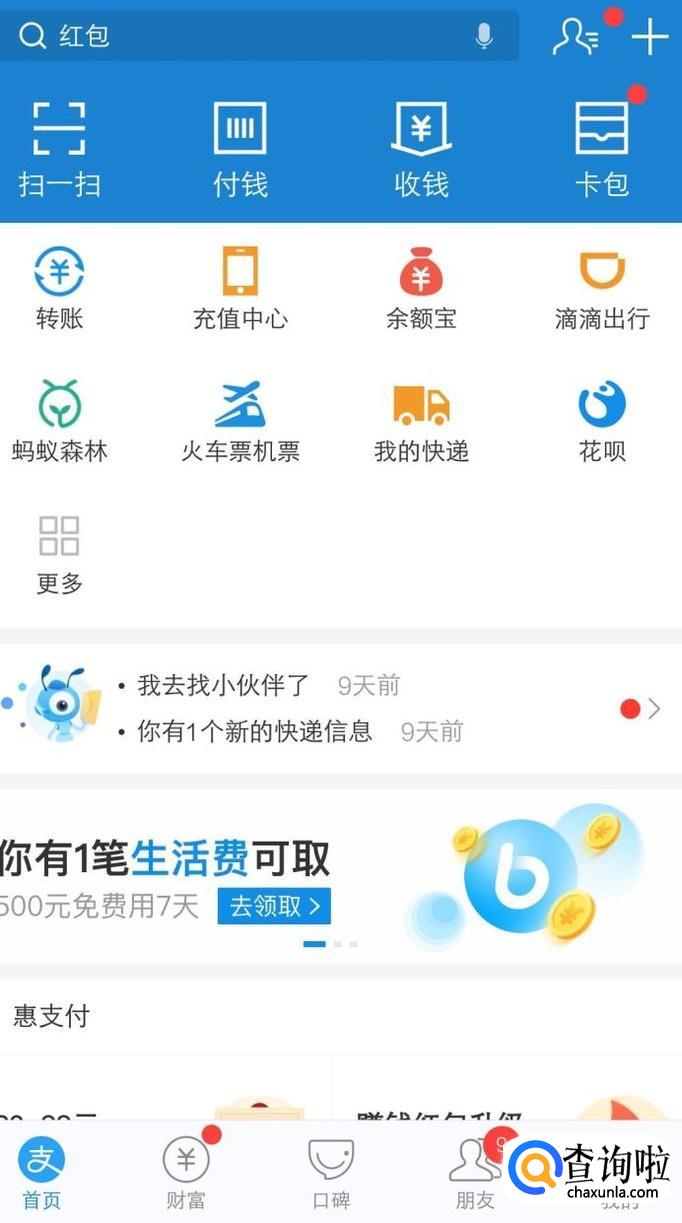Show 更多 apps

[59, 553]
